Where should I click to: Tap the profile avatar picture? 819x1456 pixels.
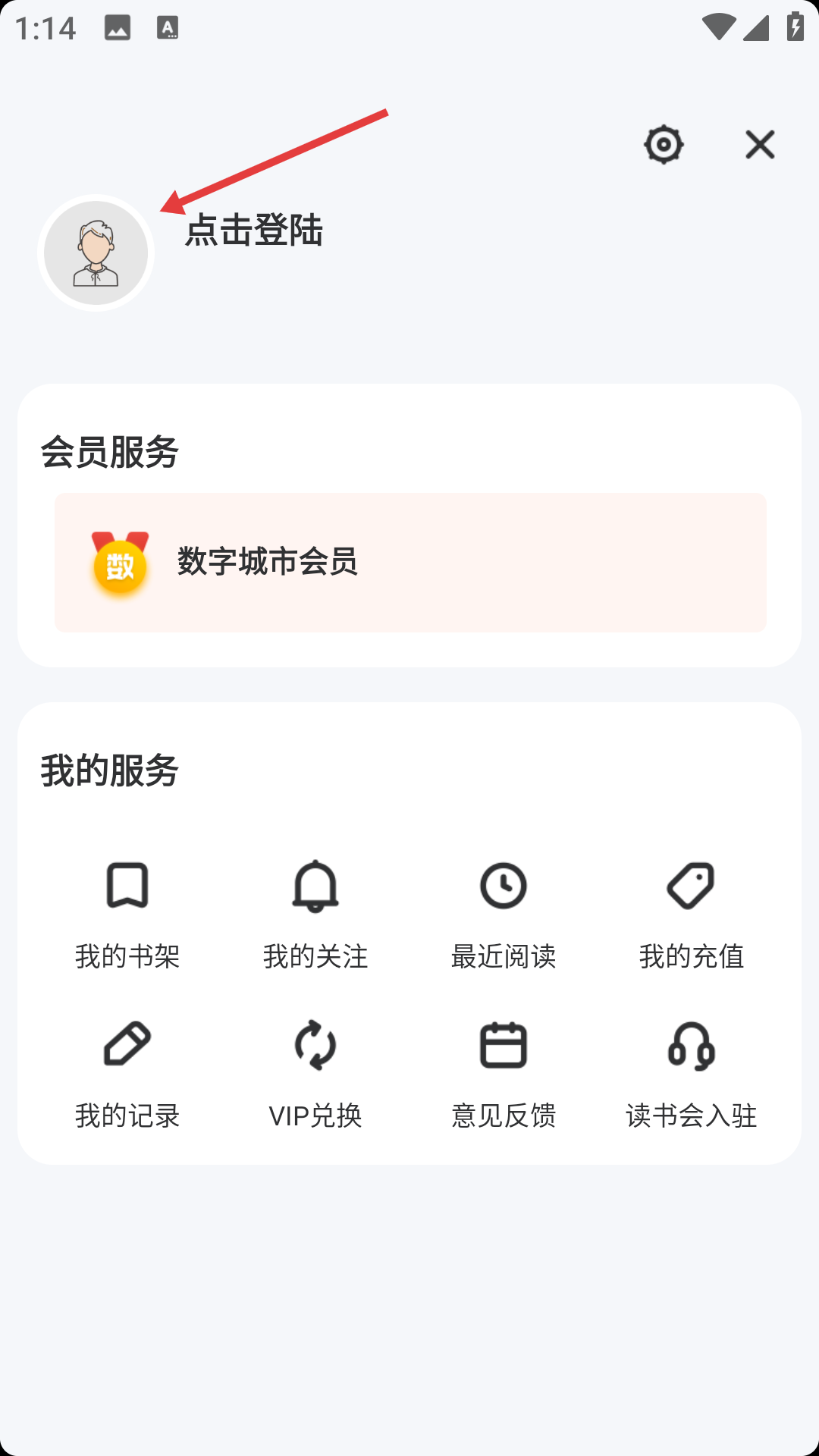tap(96, 253)
